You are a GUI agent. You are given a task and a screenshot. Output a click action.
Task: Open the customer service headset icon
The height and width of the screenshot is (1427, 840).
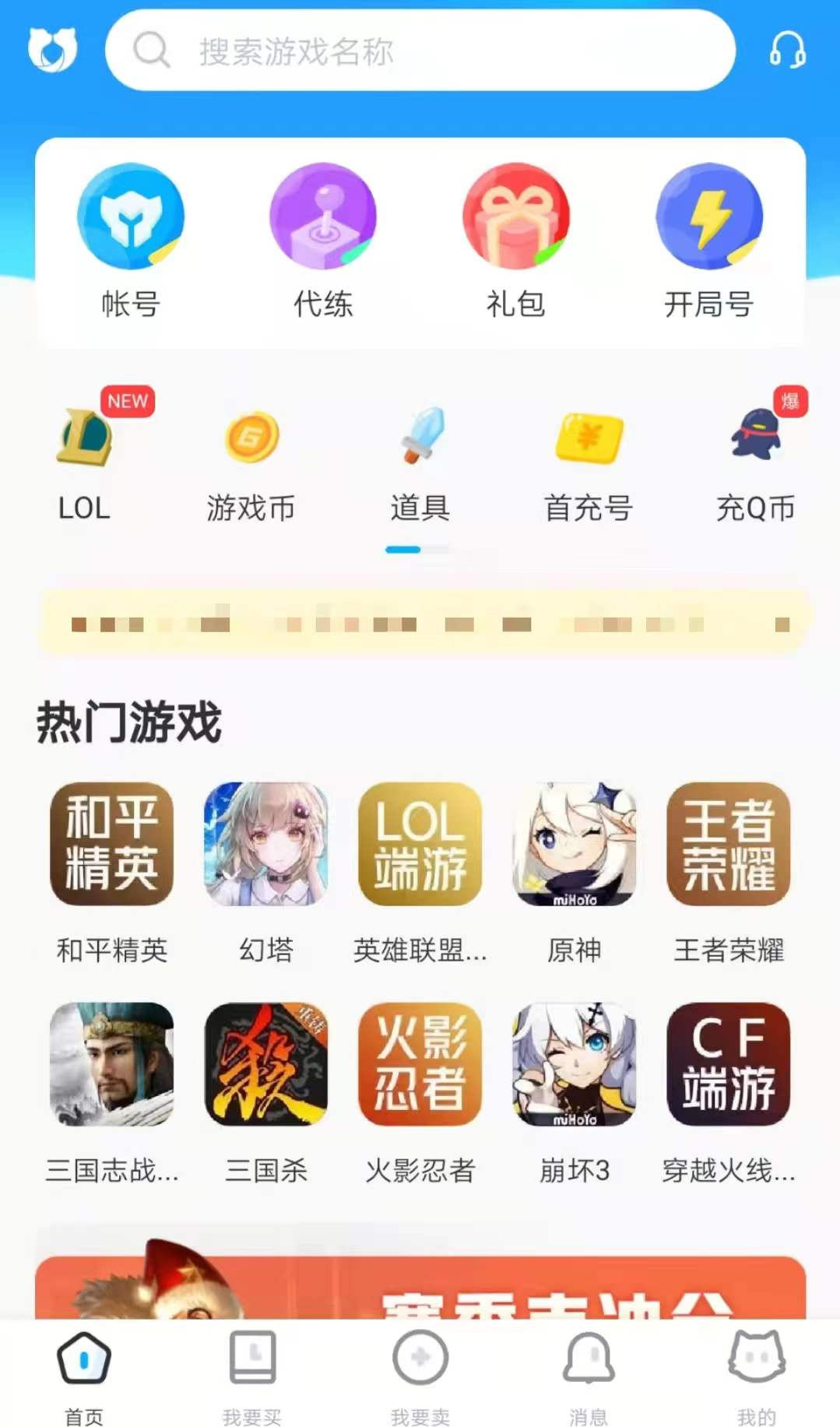[787, 51]
